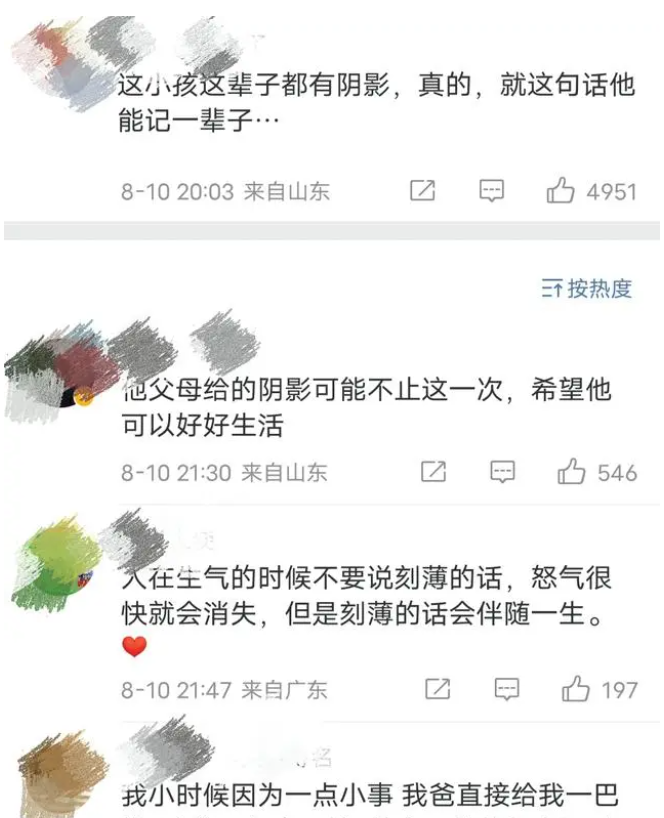Reply to the comment posted 8-10 21:30

point(503,472)
